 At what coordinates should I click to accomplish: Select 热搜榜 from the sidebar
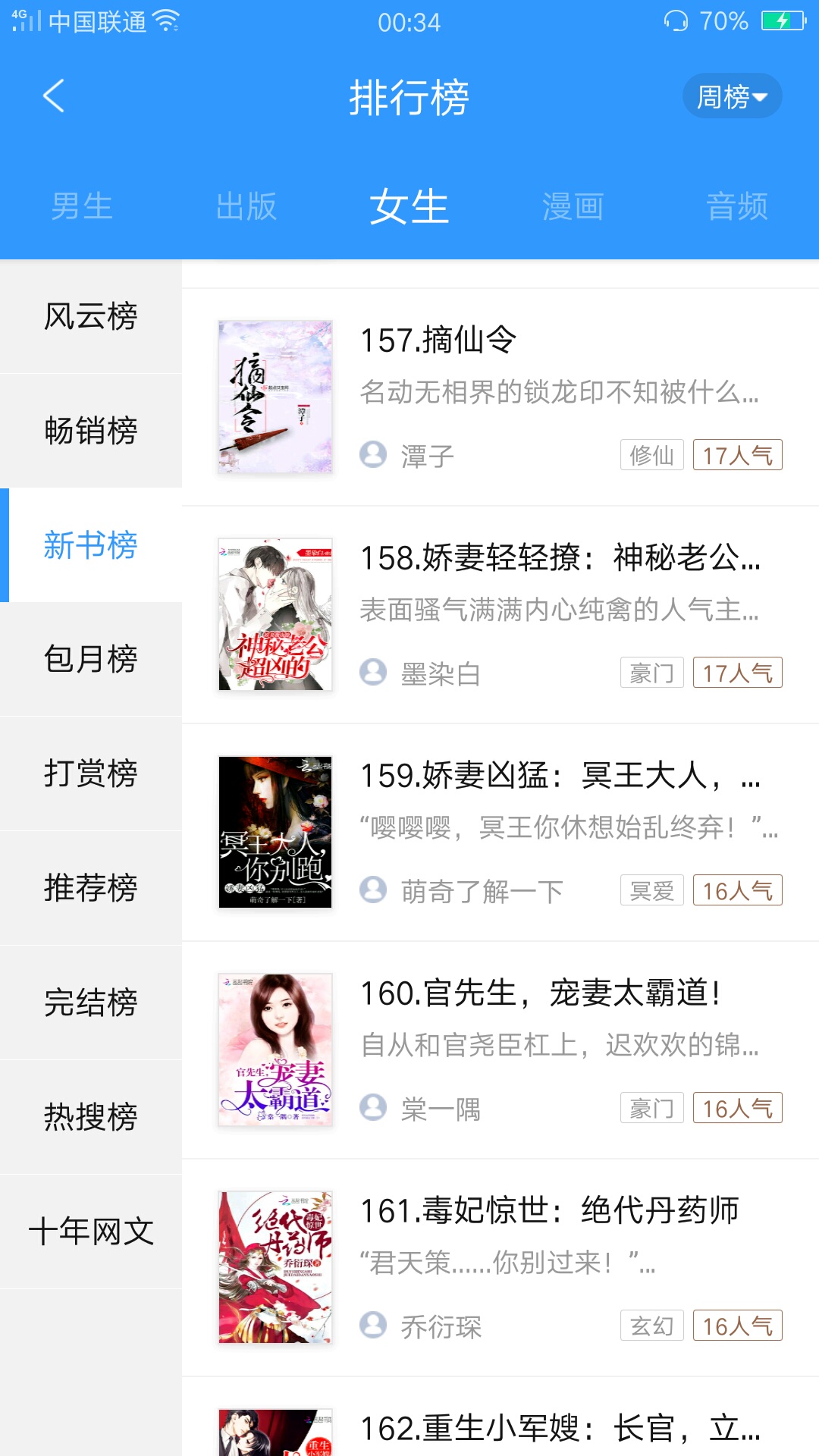[x=91, y=1117]
